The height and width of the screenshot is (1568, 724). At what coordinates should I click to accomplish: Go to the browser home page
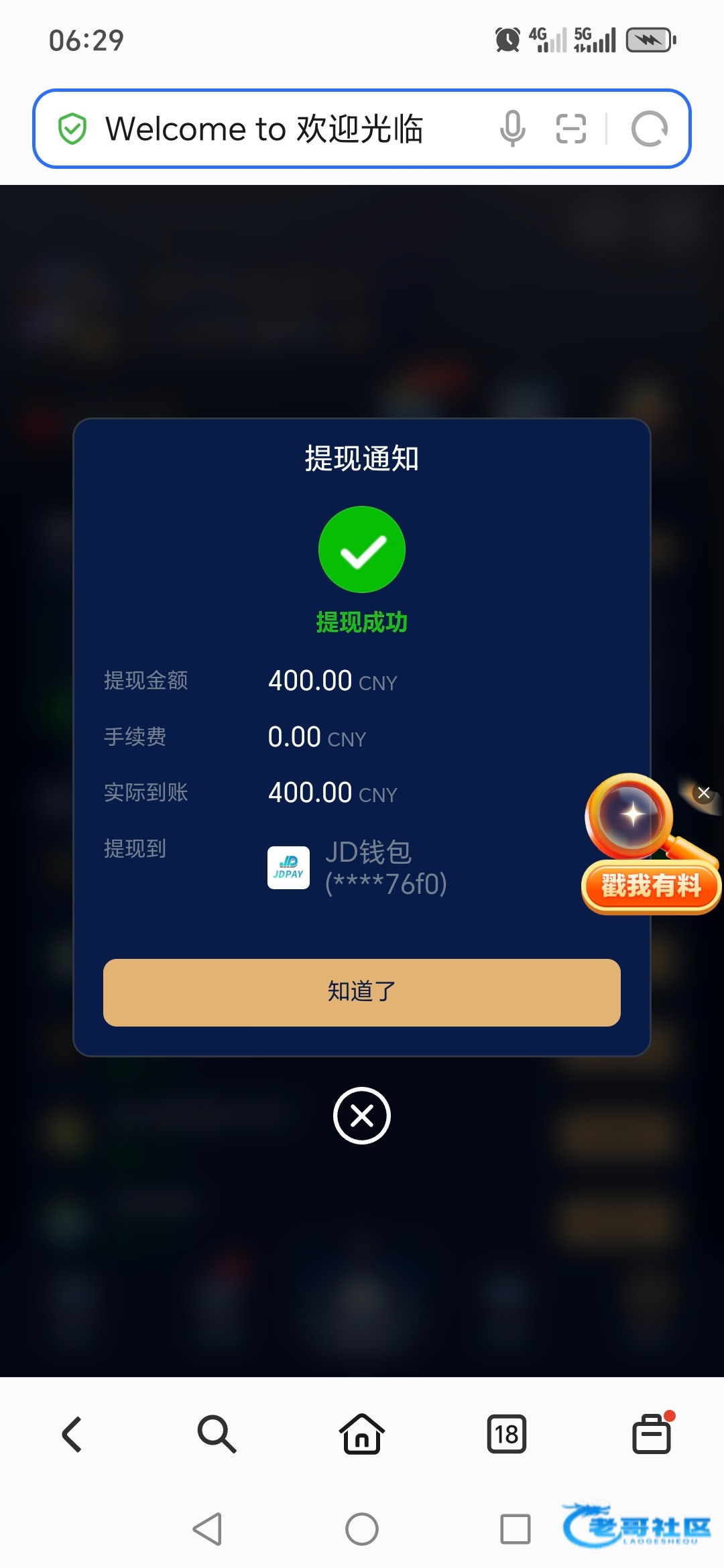tap(362, 1435)
